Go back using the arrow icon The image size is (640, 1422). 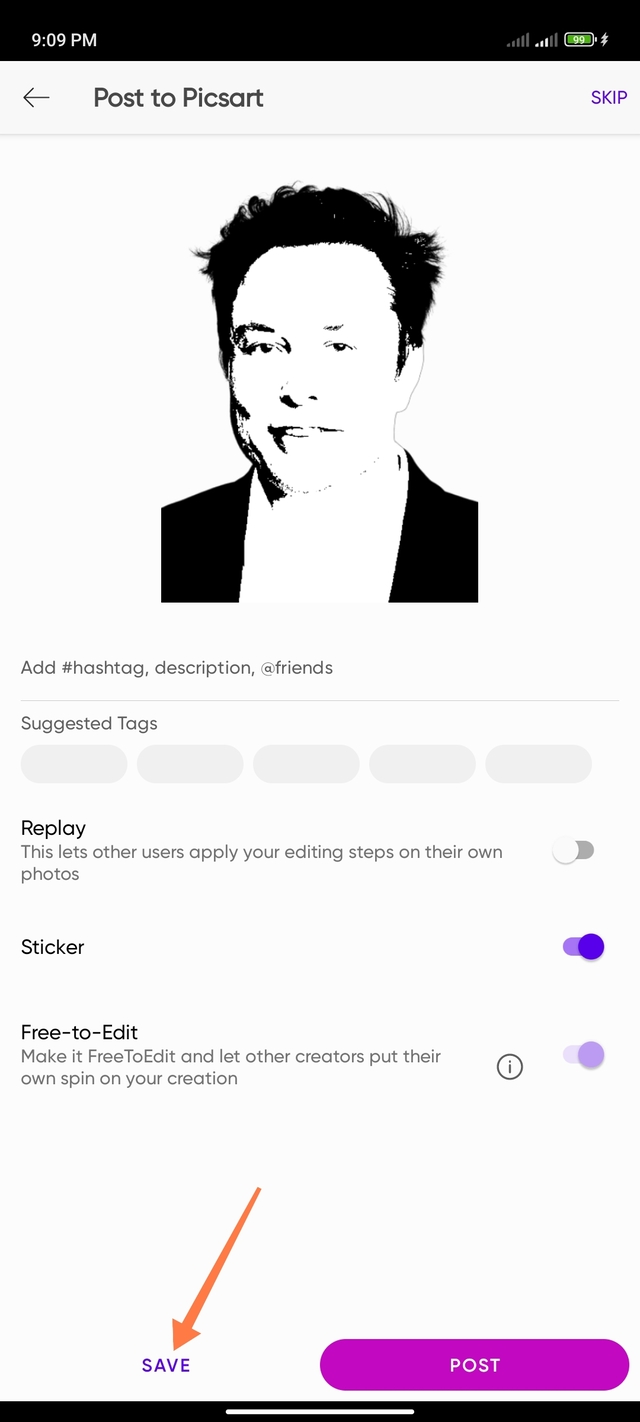[x=37, y=97]
